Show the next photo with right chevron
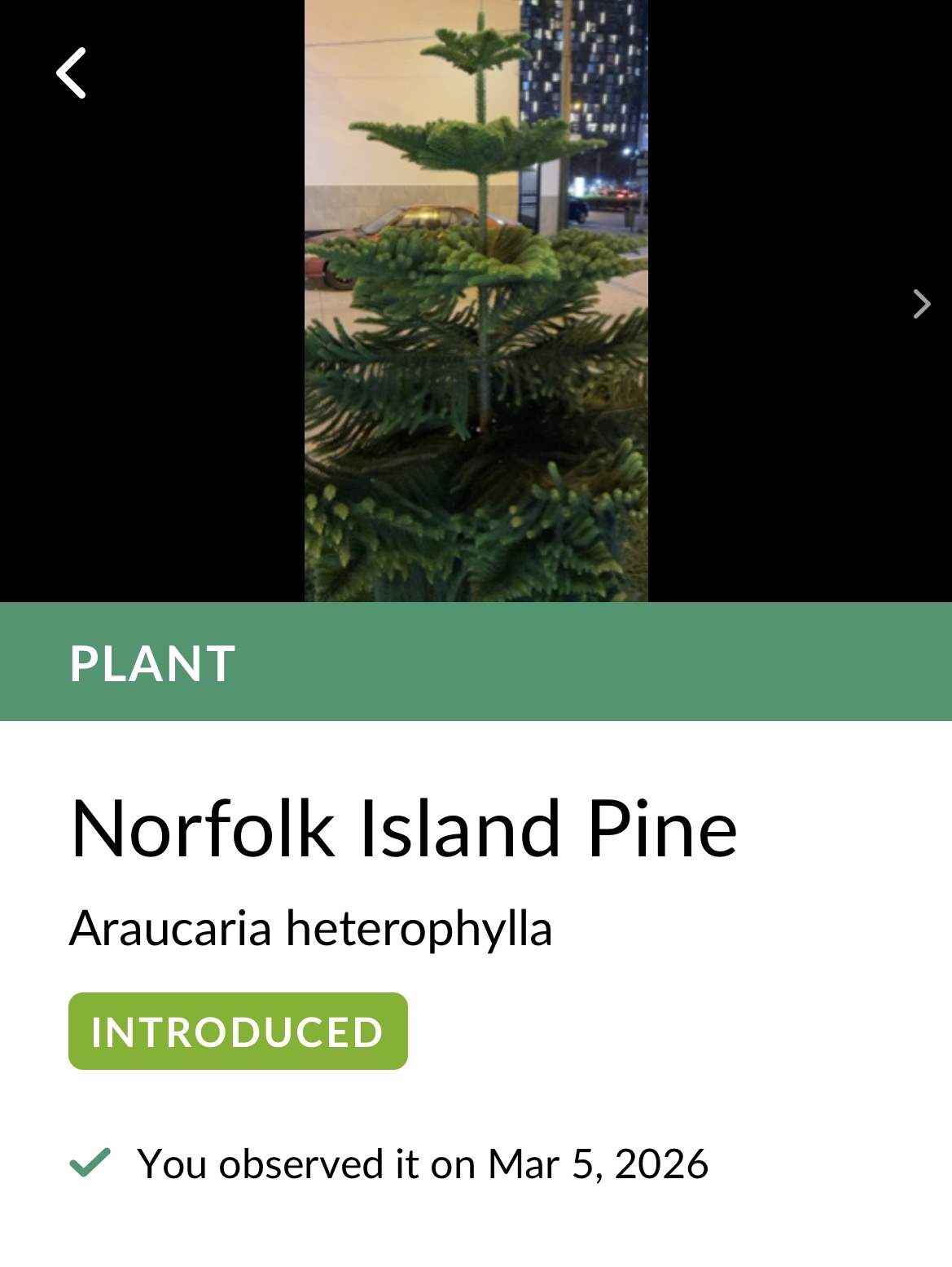This screenshot has height=1267, width=952. [x=921, y=304]
